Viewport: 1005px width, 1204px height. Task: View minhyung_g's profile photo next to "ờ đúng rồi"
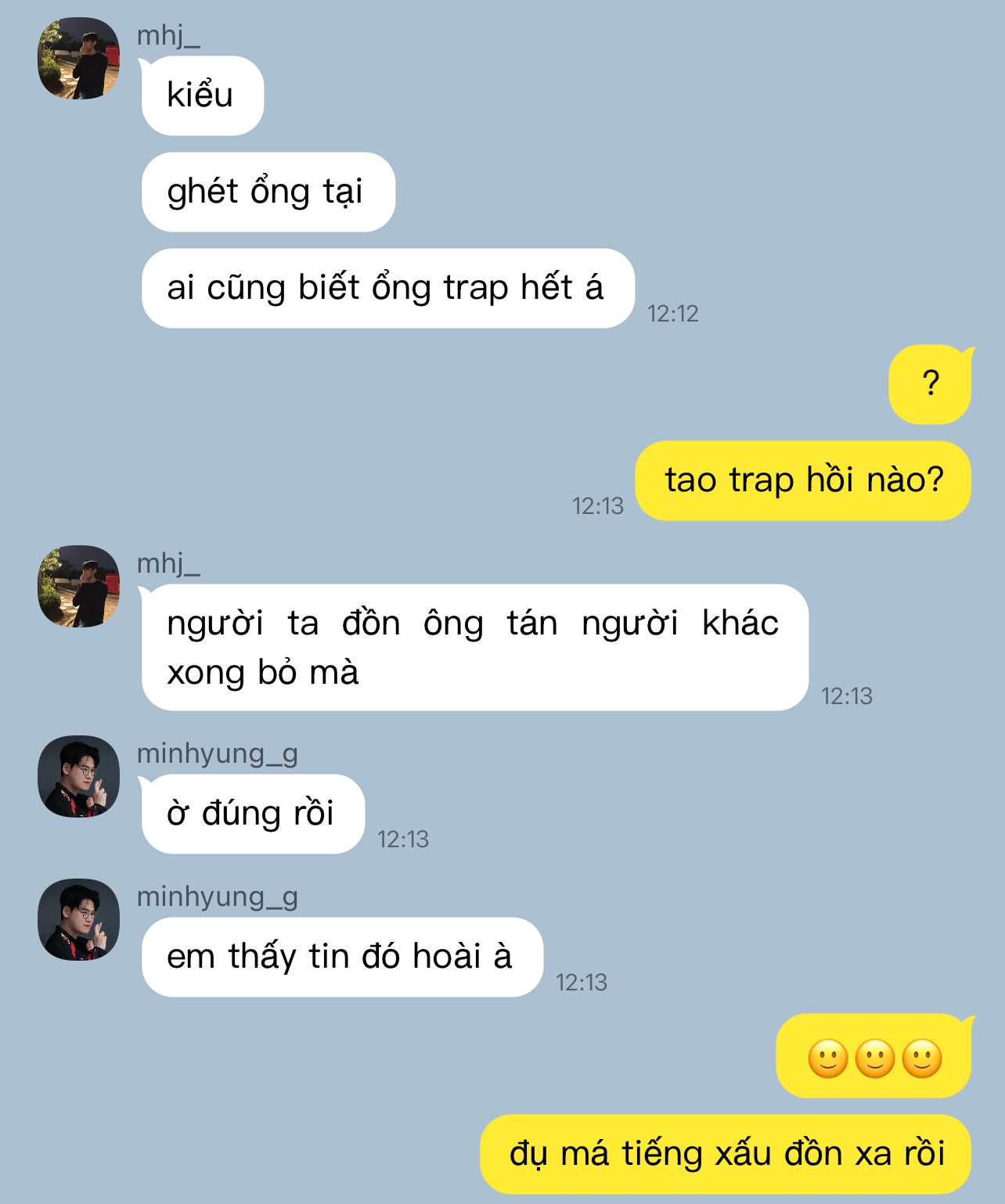click(x=78, y=776)
